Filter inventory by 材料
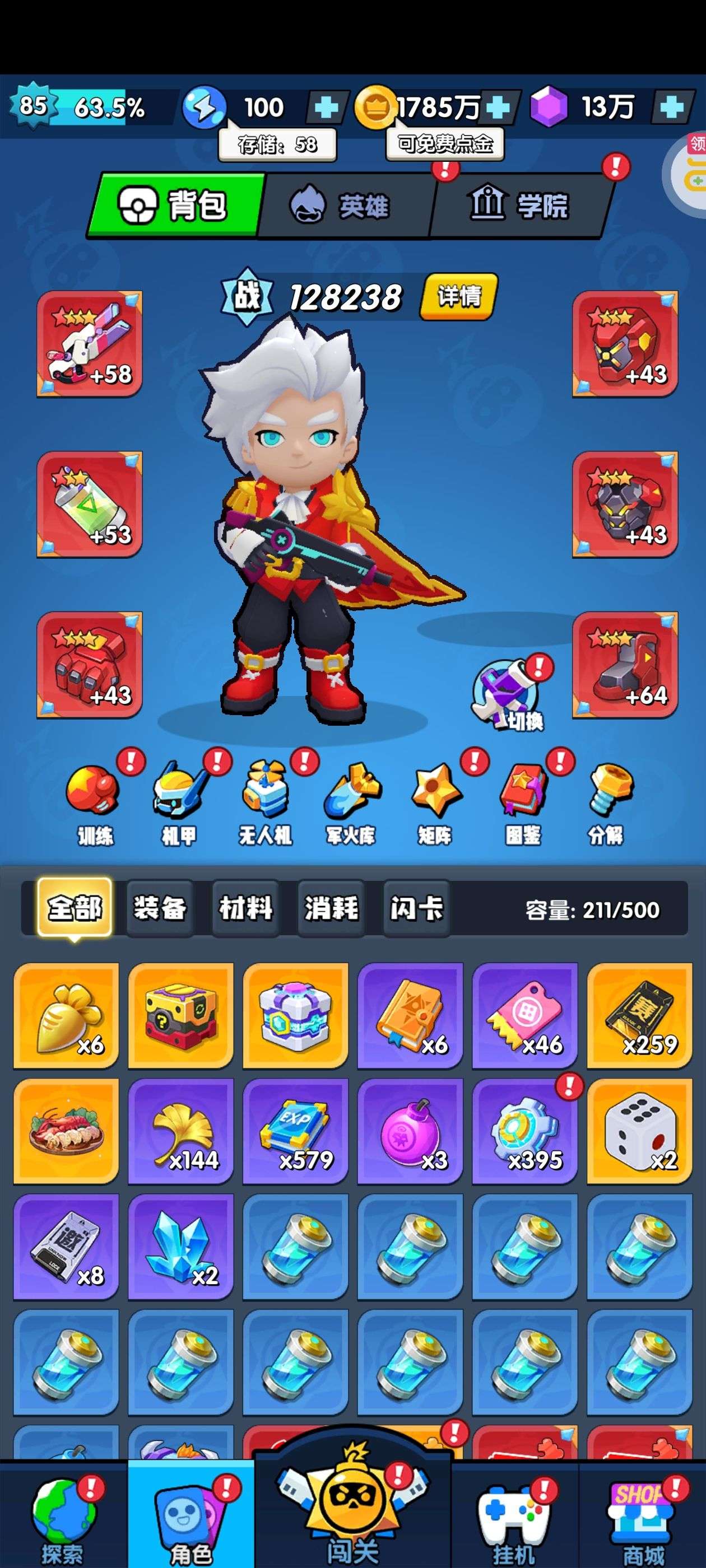The image size is (706, 1568). click(x=245, y=908)
